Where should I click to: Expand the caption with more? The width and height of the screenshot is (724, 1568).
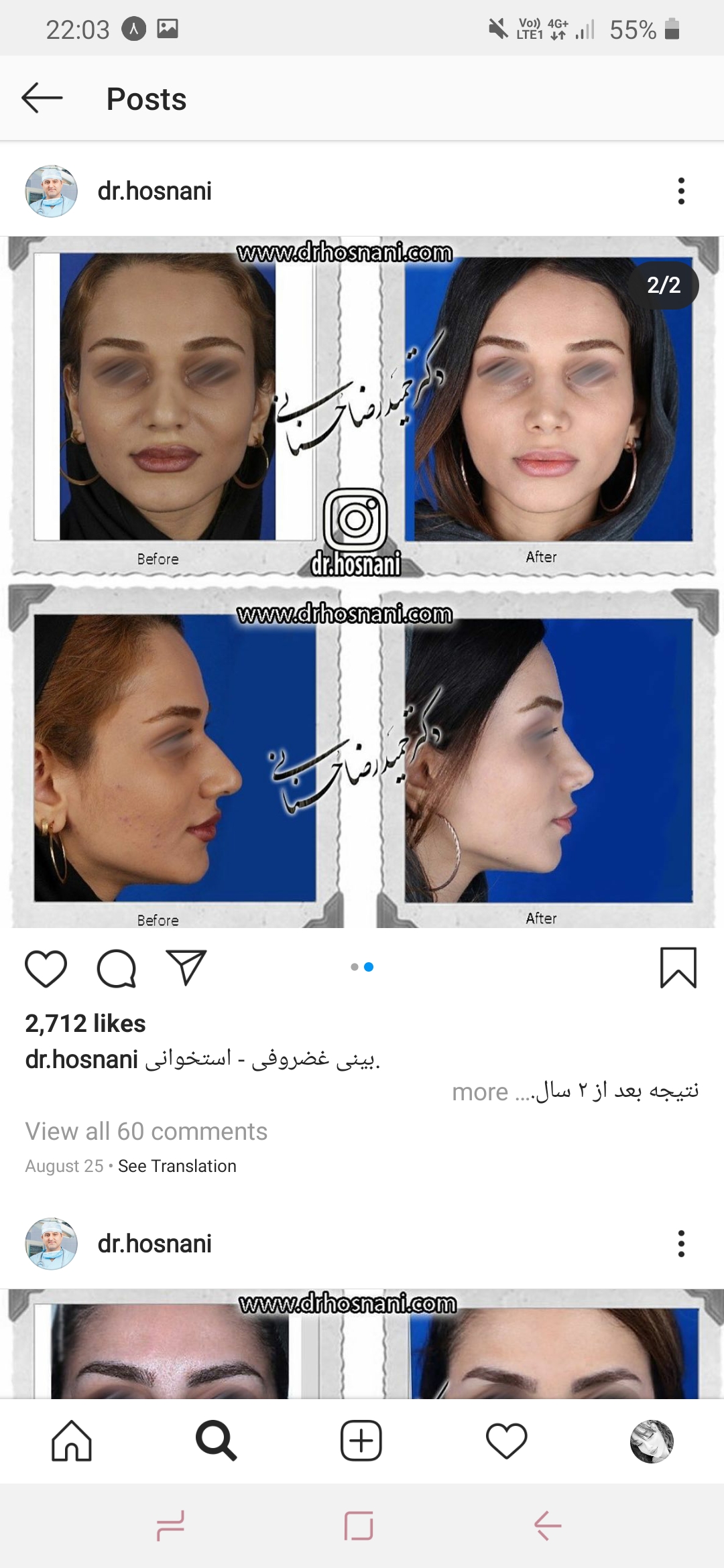480,1092
